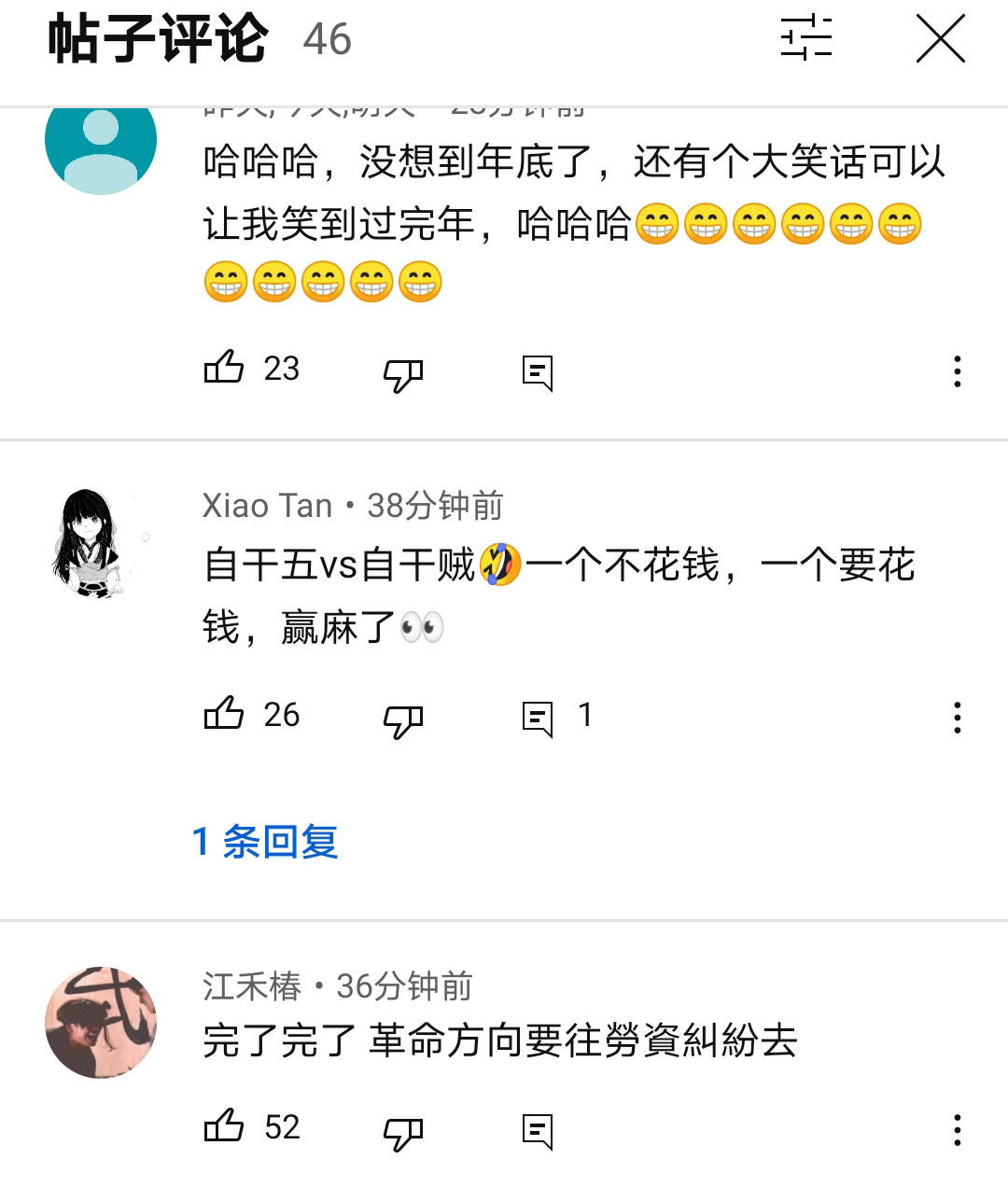Open more options on 江禾椿's comment
This screenshot has height=1187, width=1008.
[x=957, y=1130]
